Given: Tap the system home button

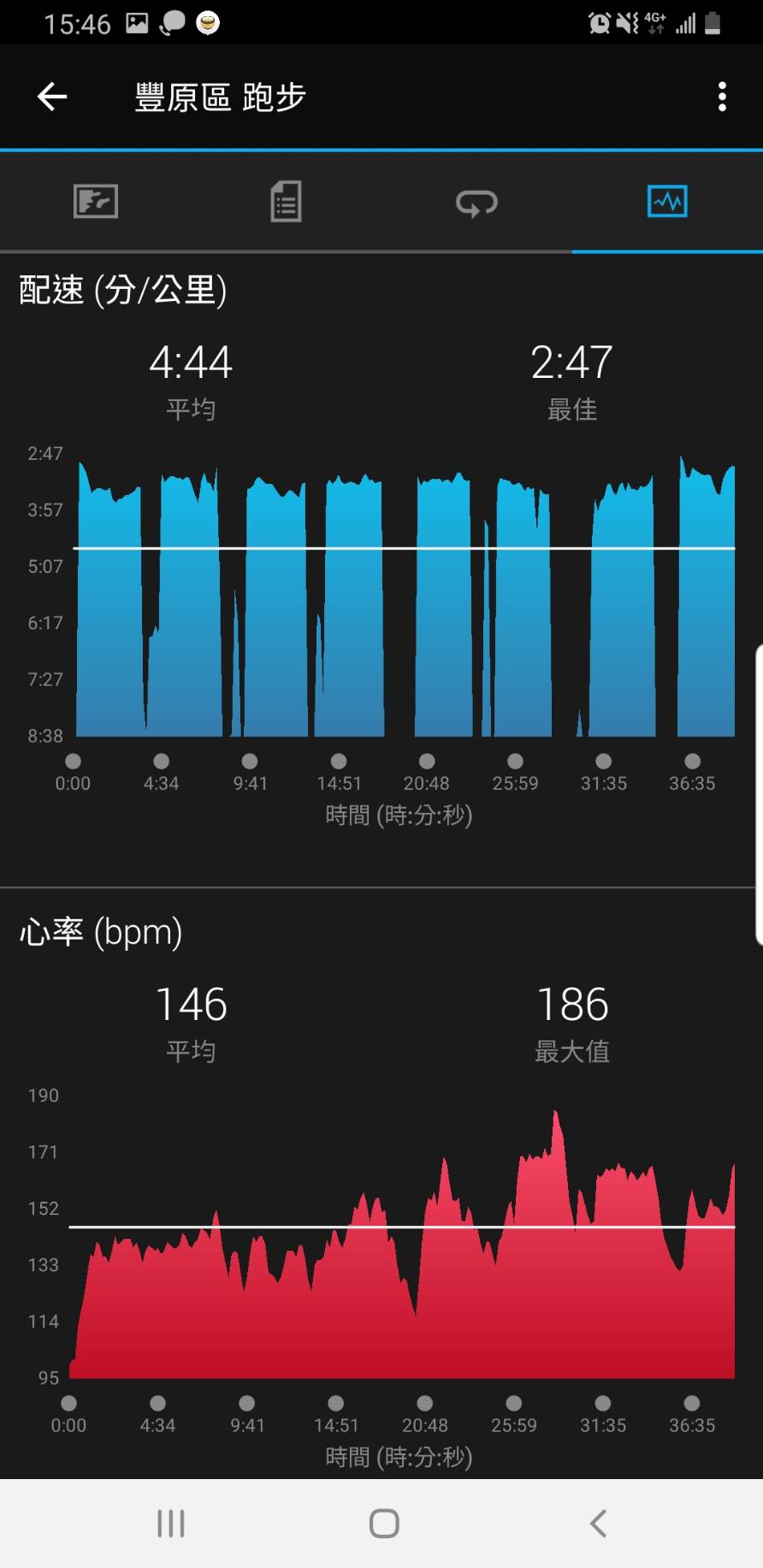Looking at the screenshot, I should (384, 1523).
